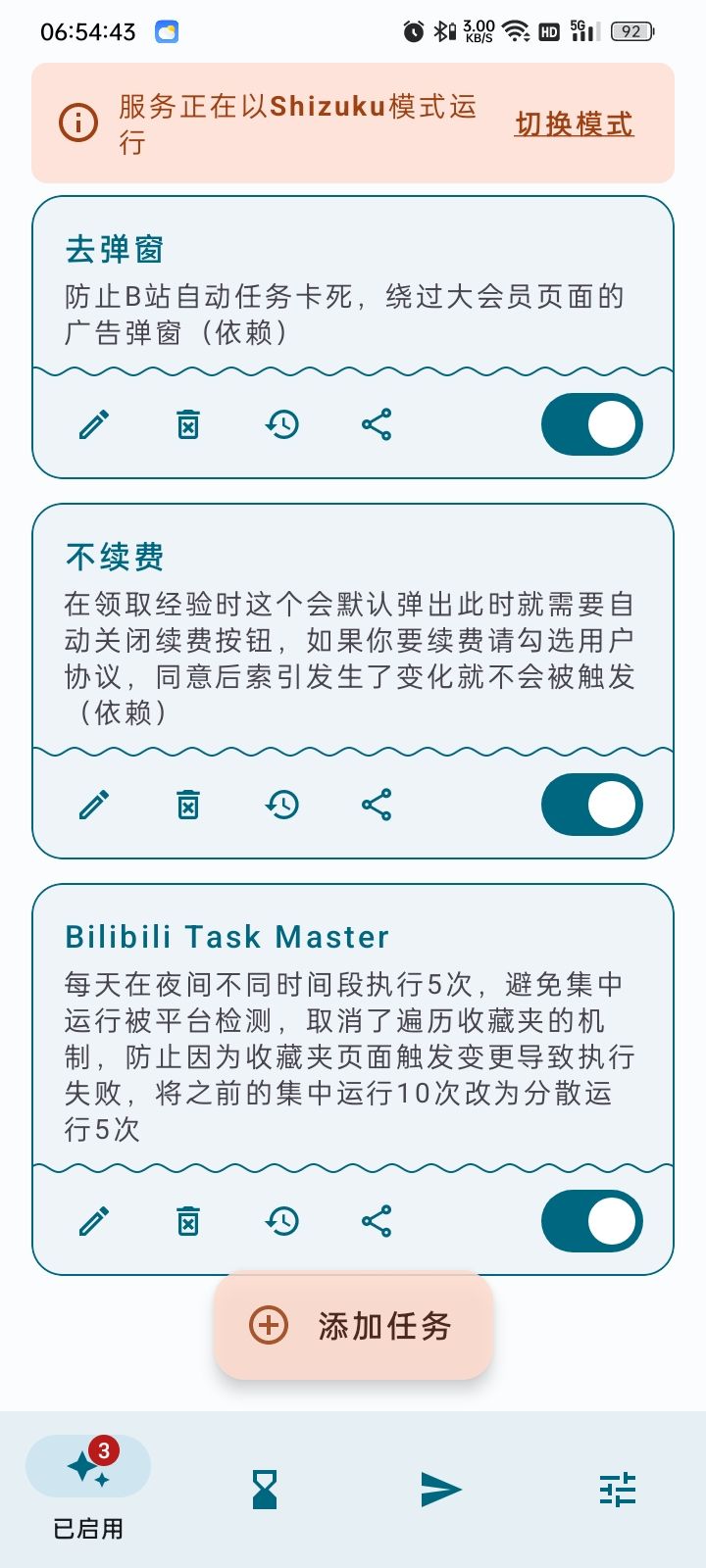Open history for the Bilibili Task Master task

[281, 1221]
